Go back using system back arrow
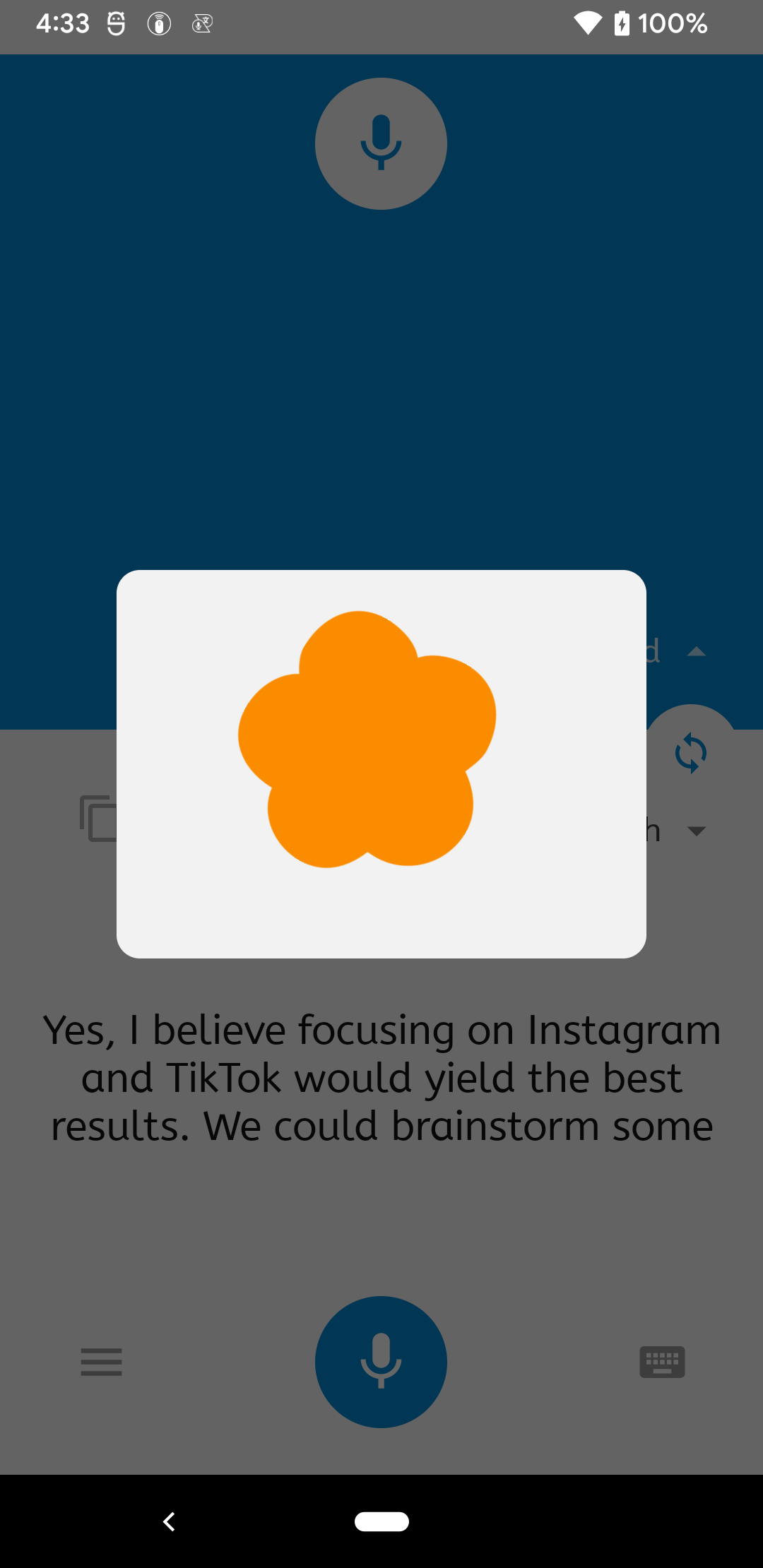Image resolution: width=763 pixels, height=1568 pixels. [x=169, y=1521]
